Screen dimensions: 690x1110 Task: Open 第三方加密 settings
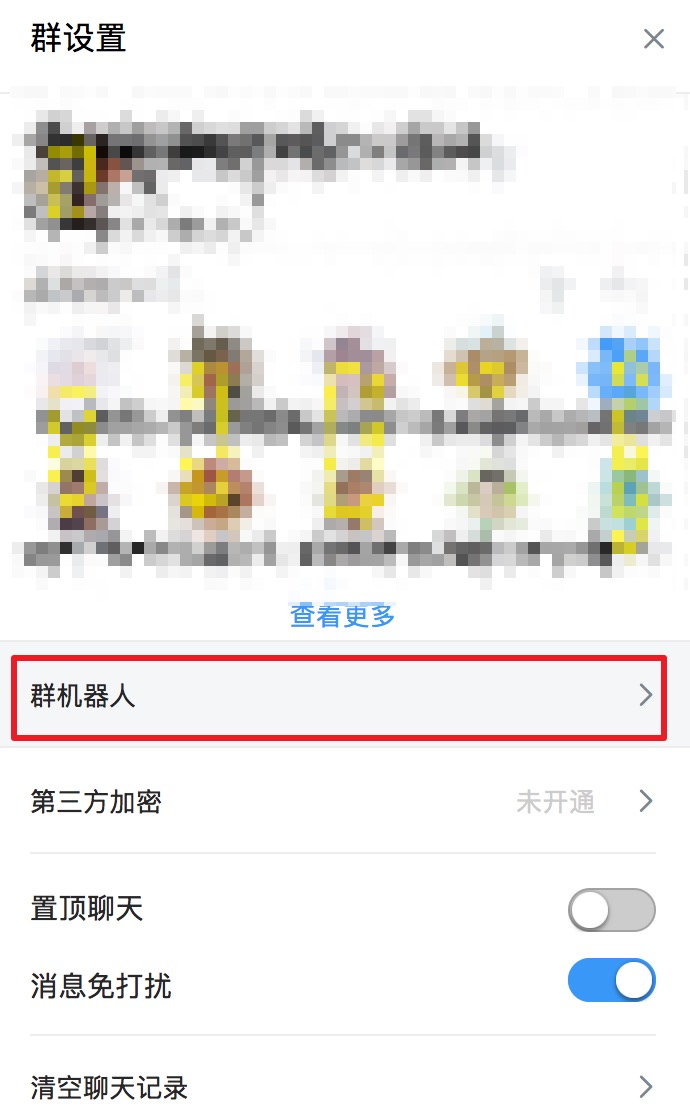click(343, 801)
